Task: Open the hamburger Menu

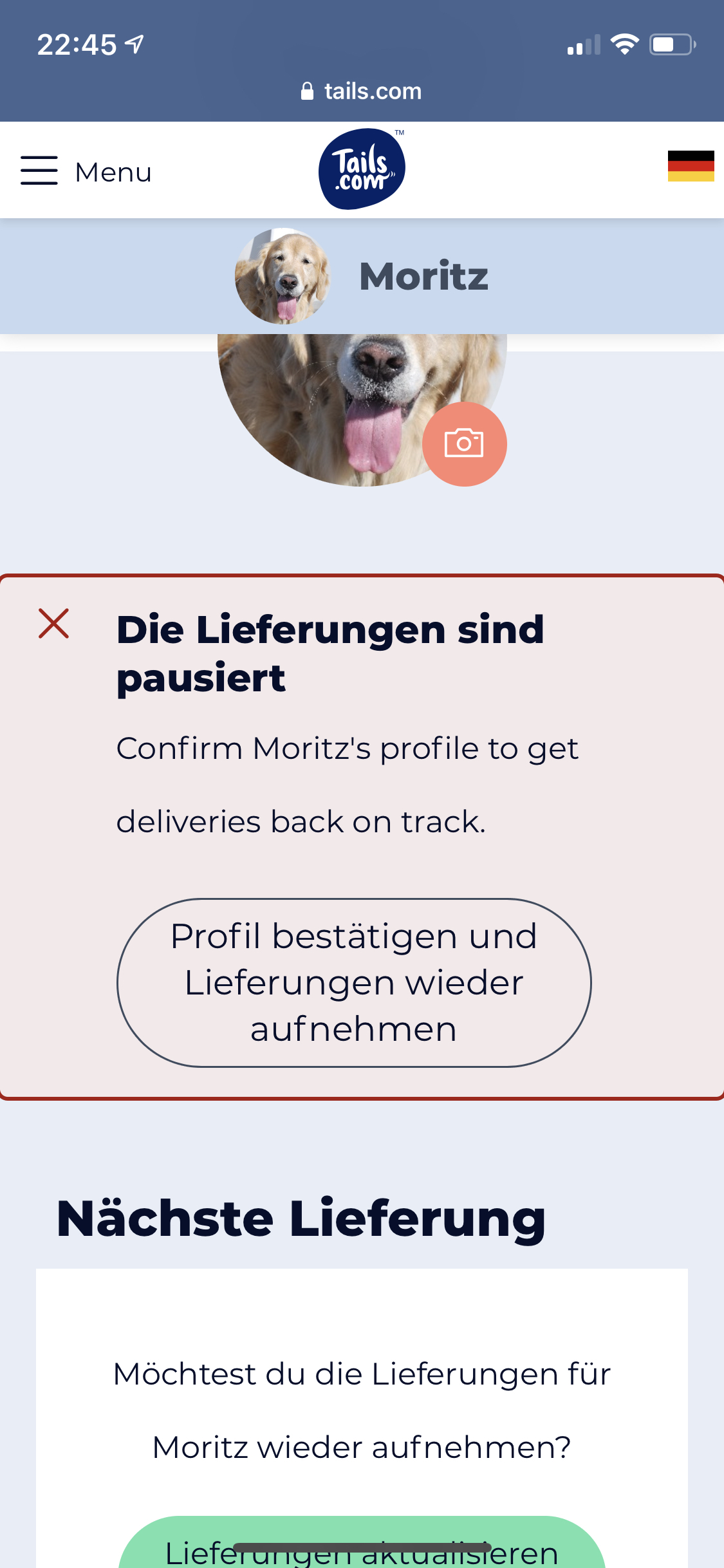Action: click(86, 171)
